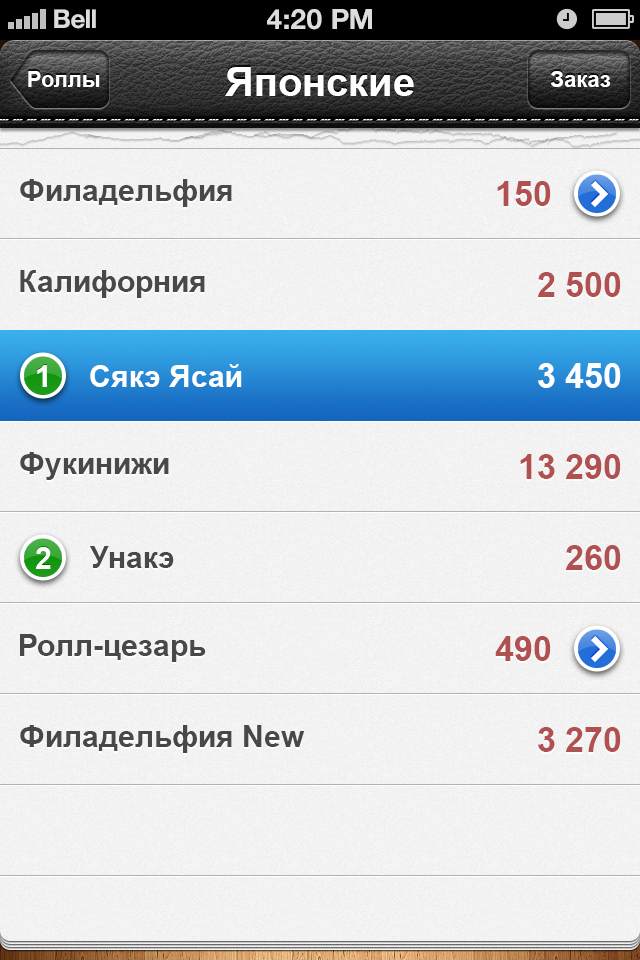Open the Заказ order screen
The height and width of the screenshot is (960, 640).
pyautogui.click(x=579, y=80)
